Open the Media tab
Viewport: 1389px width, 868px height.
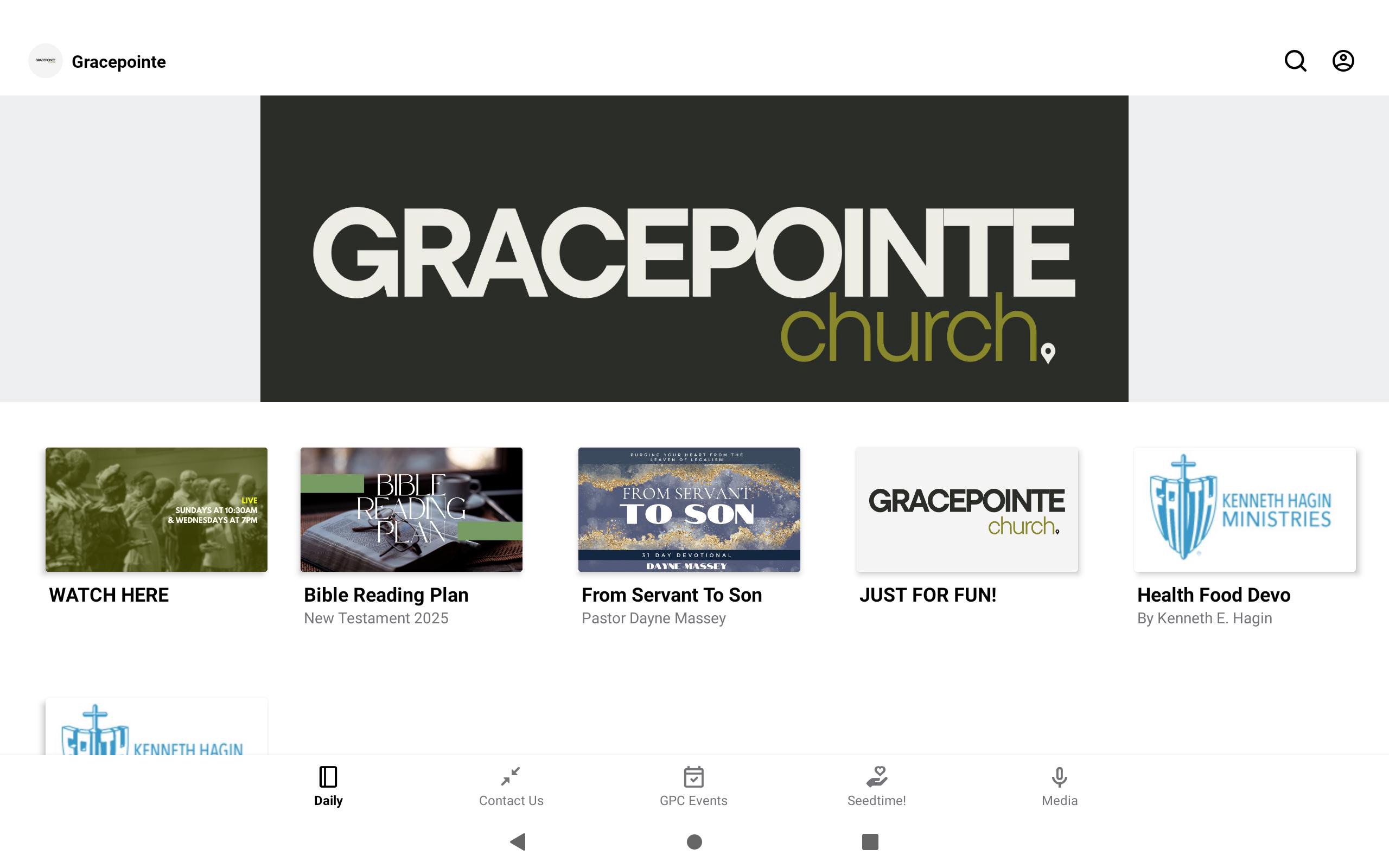pyautogui.click(x=1059, y=786)
